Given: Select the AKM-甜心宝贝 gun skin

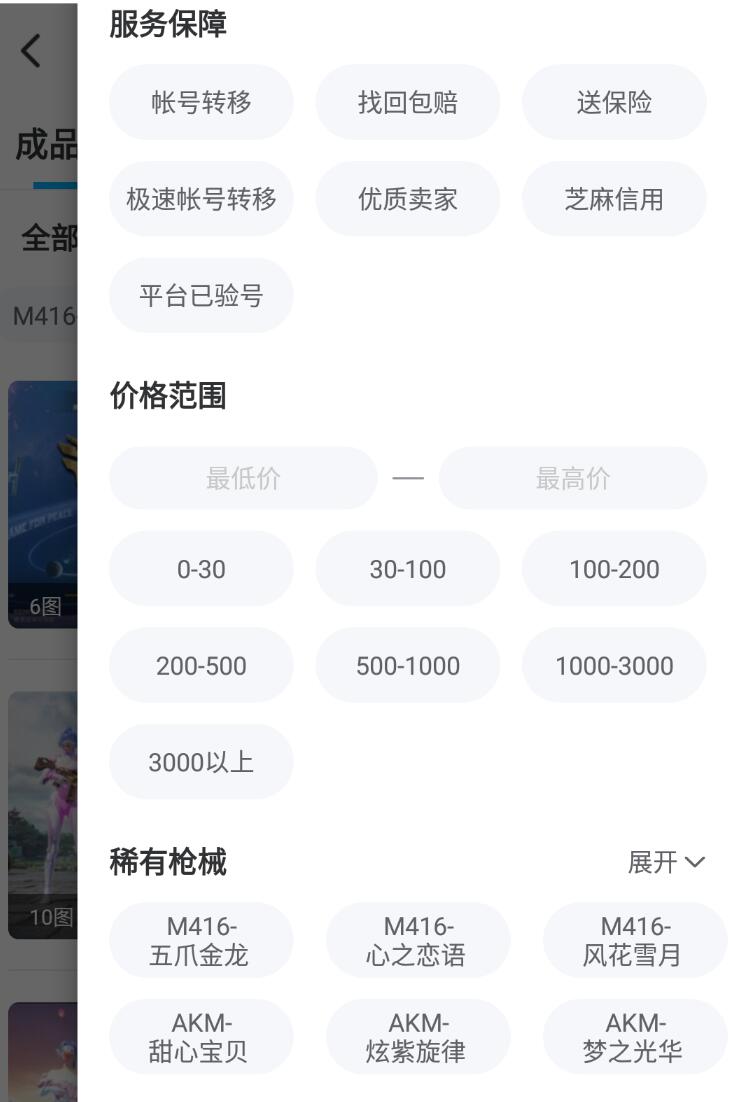Looking at the screenshot, I should (201, 1037).
